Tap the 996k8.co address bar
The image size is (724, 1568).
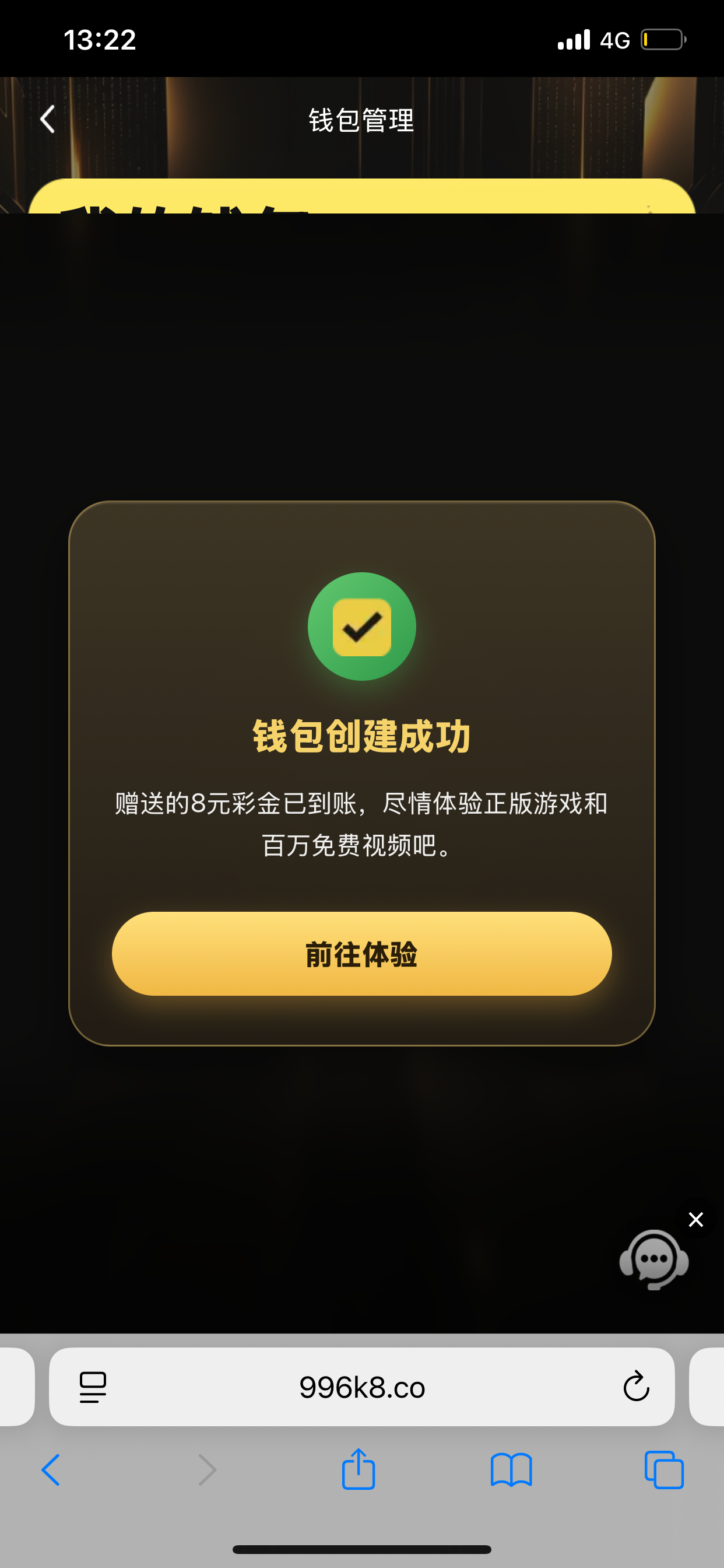361,1387
